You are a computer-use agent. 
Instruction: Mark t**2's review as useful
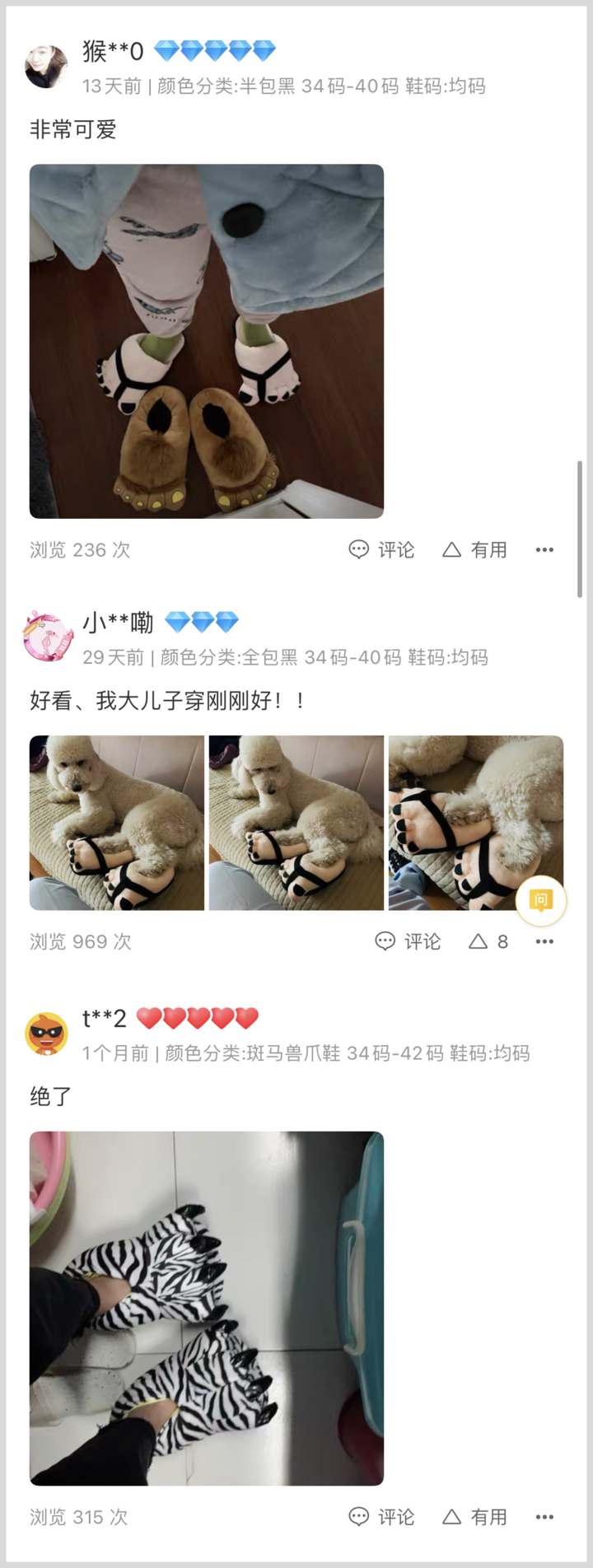pyautogui.click(x=475, y=1516)
